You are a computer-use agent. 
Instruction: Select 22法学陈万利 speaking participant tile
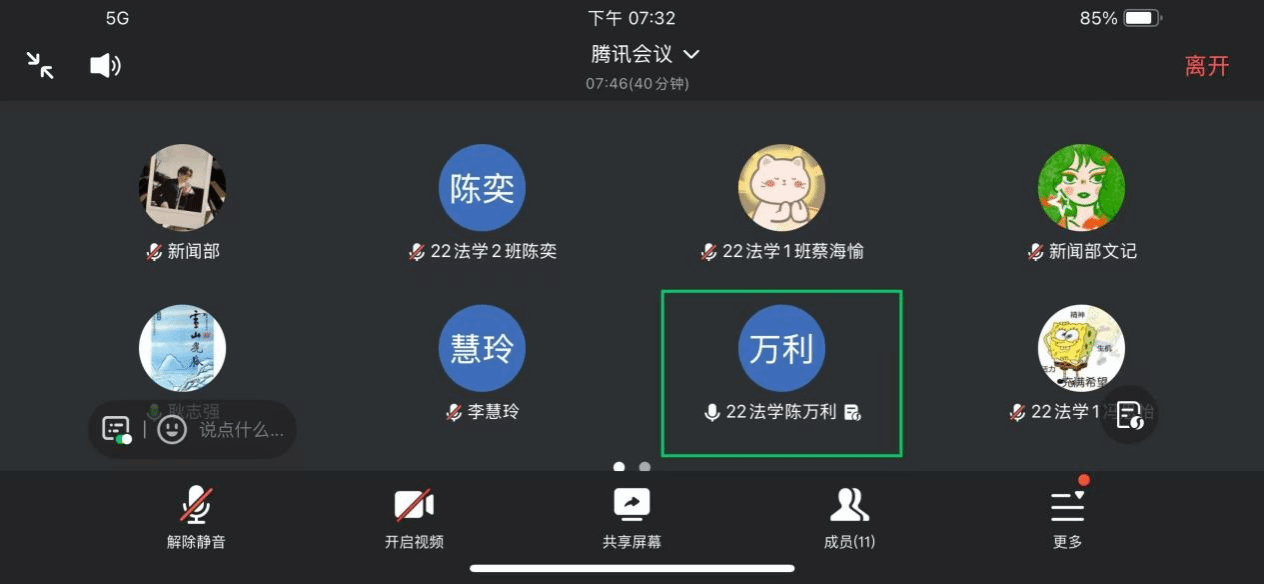coord(782,372)
